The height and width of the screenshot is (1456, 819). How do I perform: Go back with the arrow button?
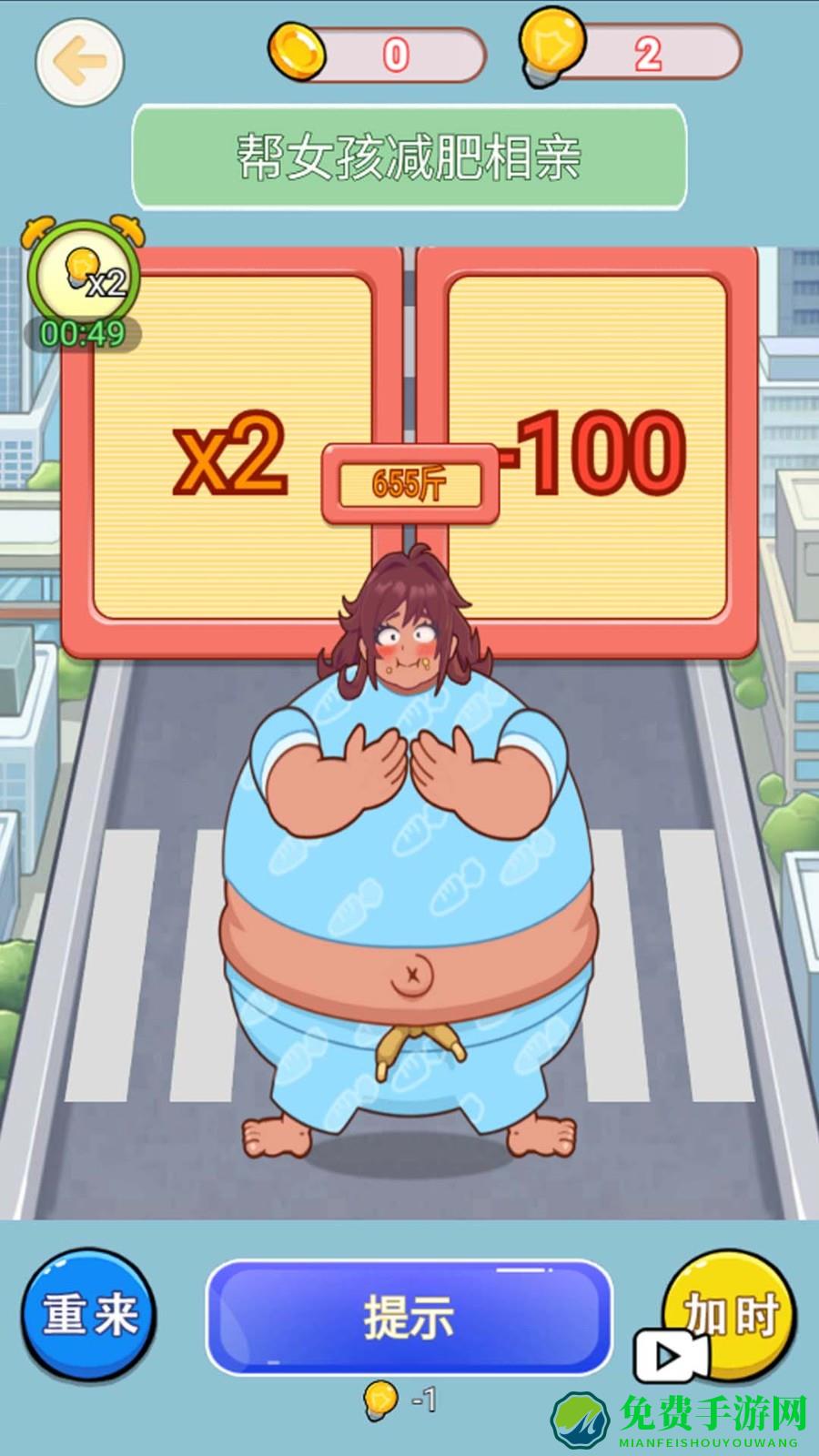click(x=79, y=61)
